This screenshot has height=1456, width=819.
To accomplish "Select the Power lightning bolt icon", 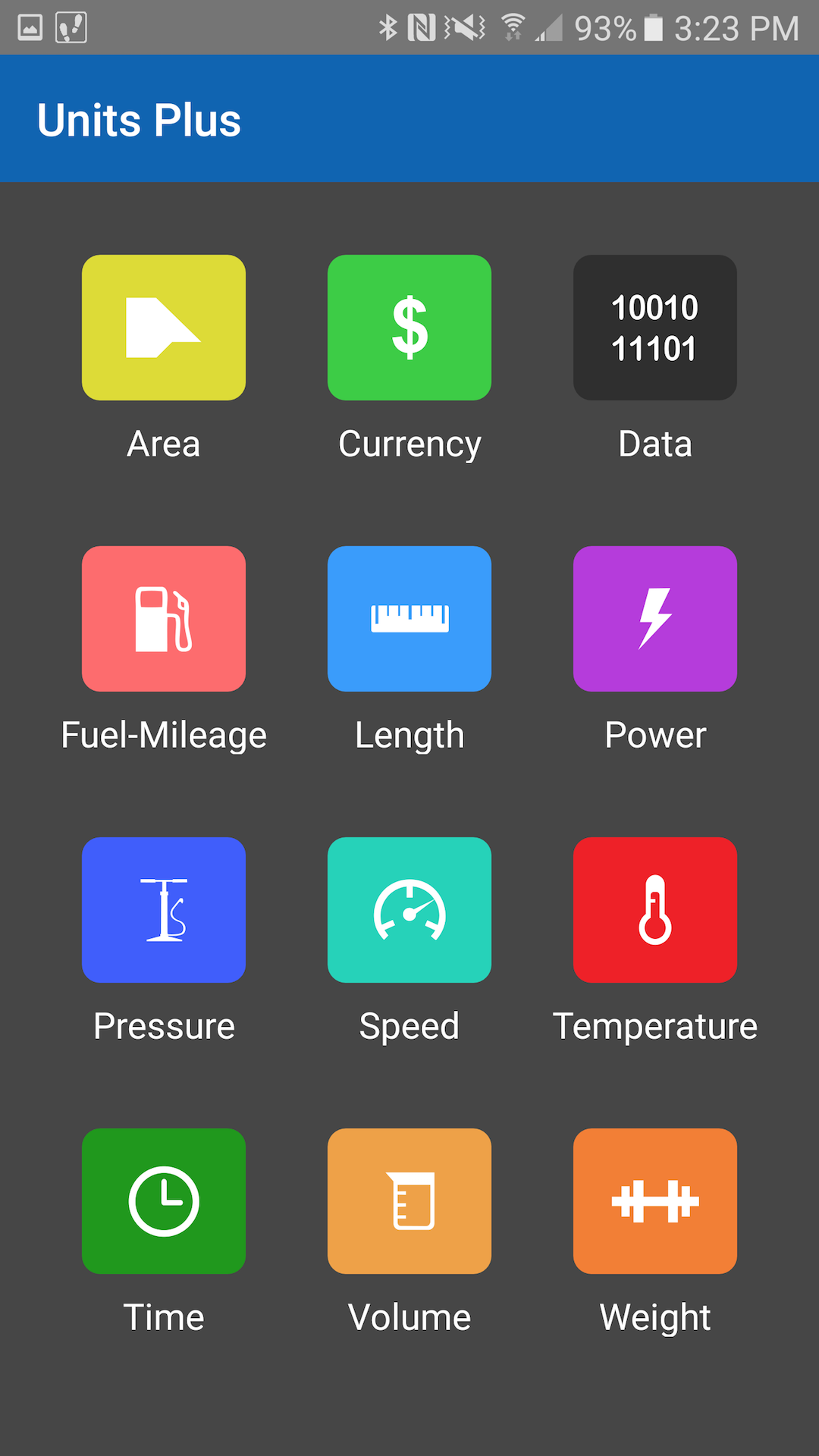I will click(654, 619).
